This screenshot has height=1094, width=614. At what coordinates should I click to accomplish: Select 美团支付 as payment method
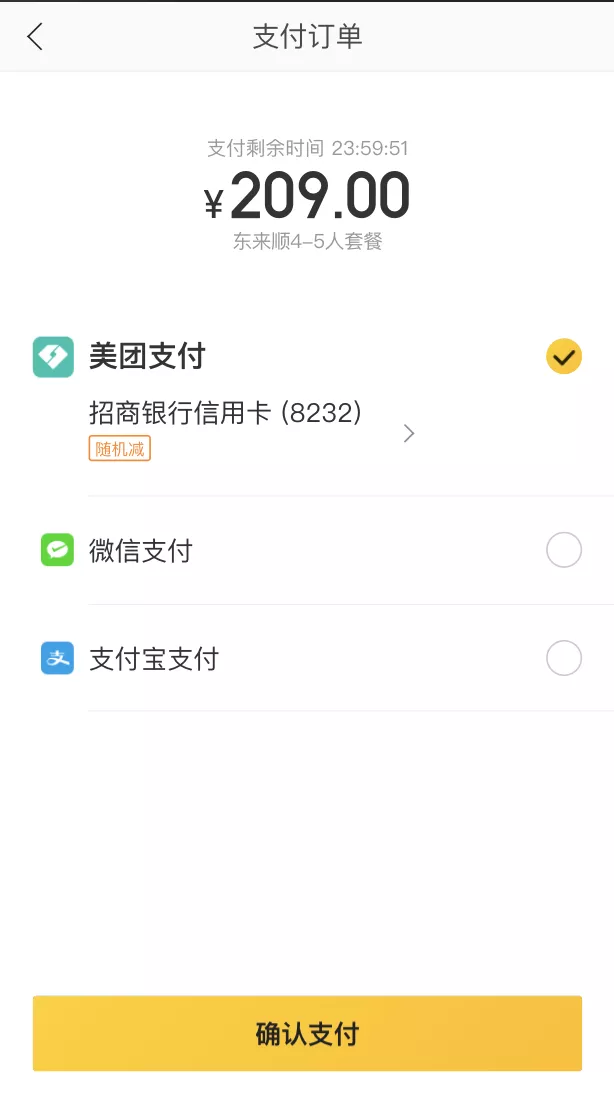[x=563, y=357]
